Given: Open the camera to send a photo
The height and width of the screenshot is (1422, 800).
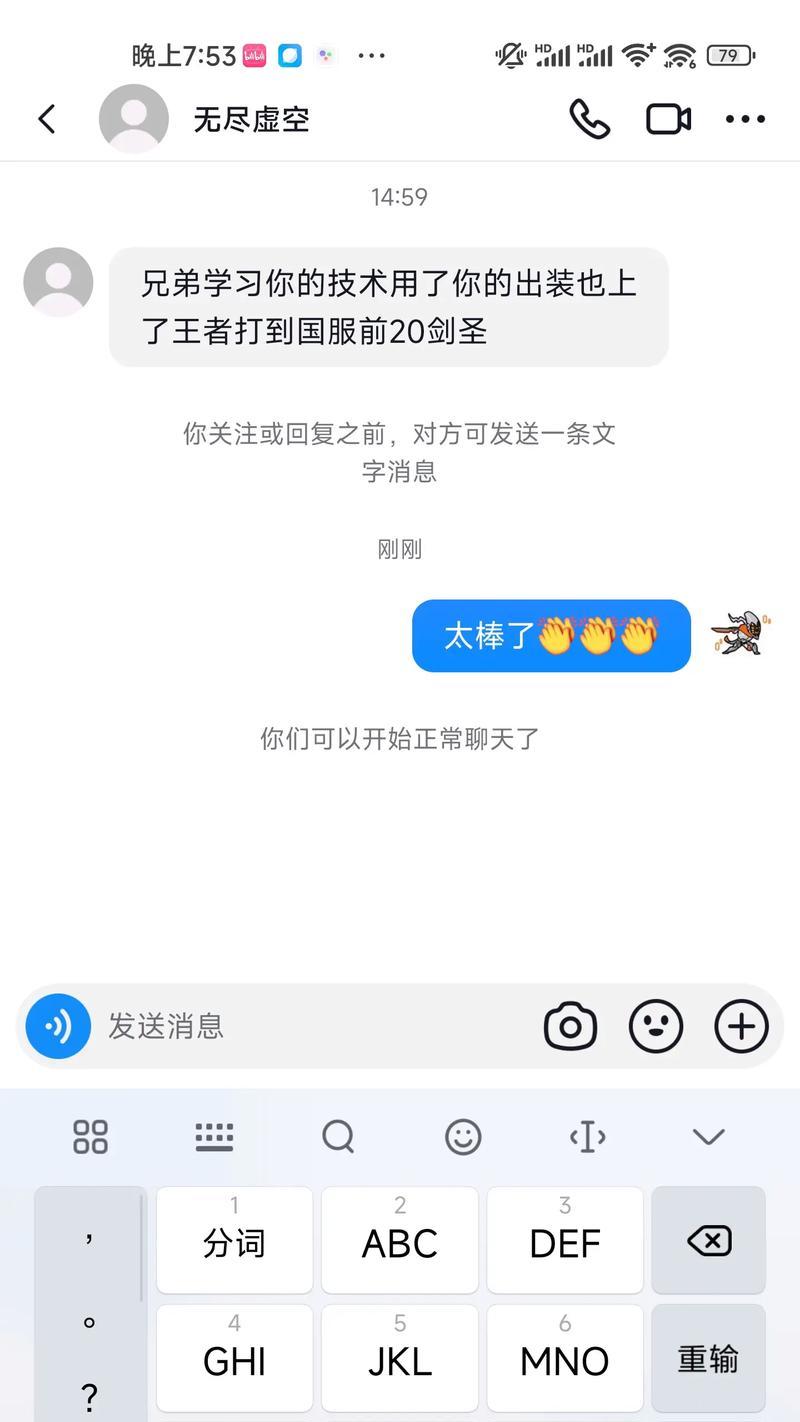Looking at the screenshot, I should [x=570, y=1026].
